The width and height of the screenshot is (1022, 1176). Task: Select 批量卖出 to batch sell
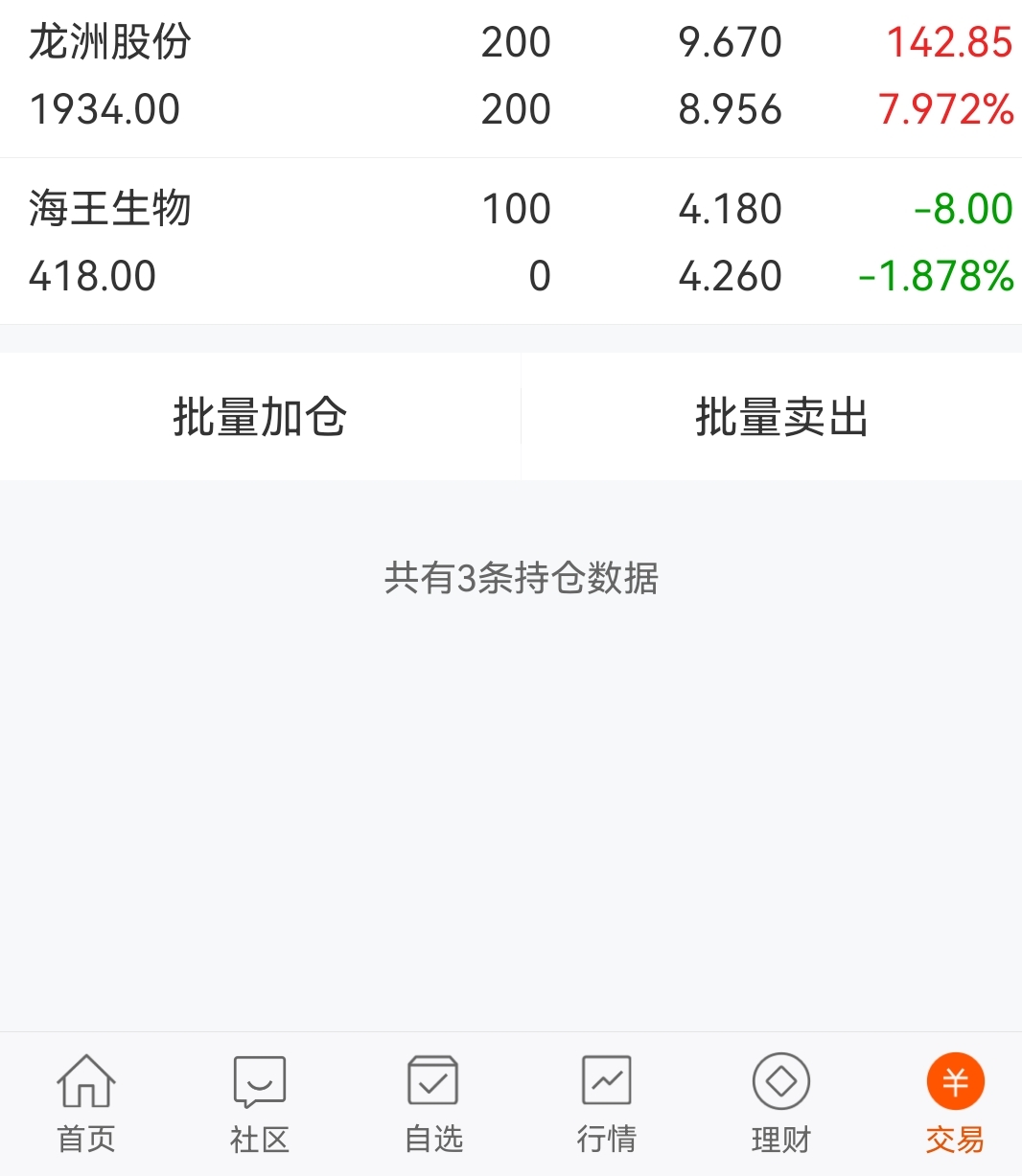[x=781, y=417]
